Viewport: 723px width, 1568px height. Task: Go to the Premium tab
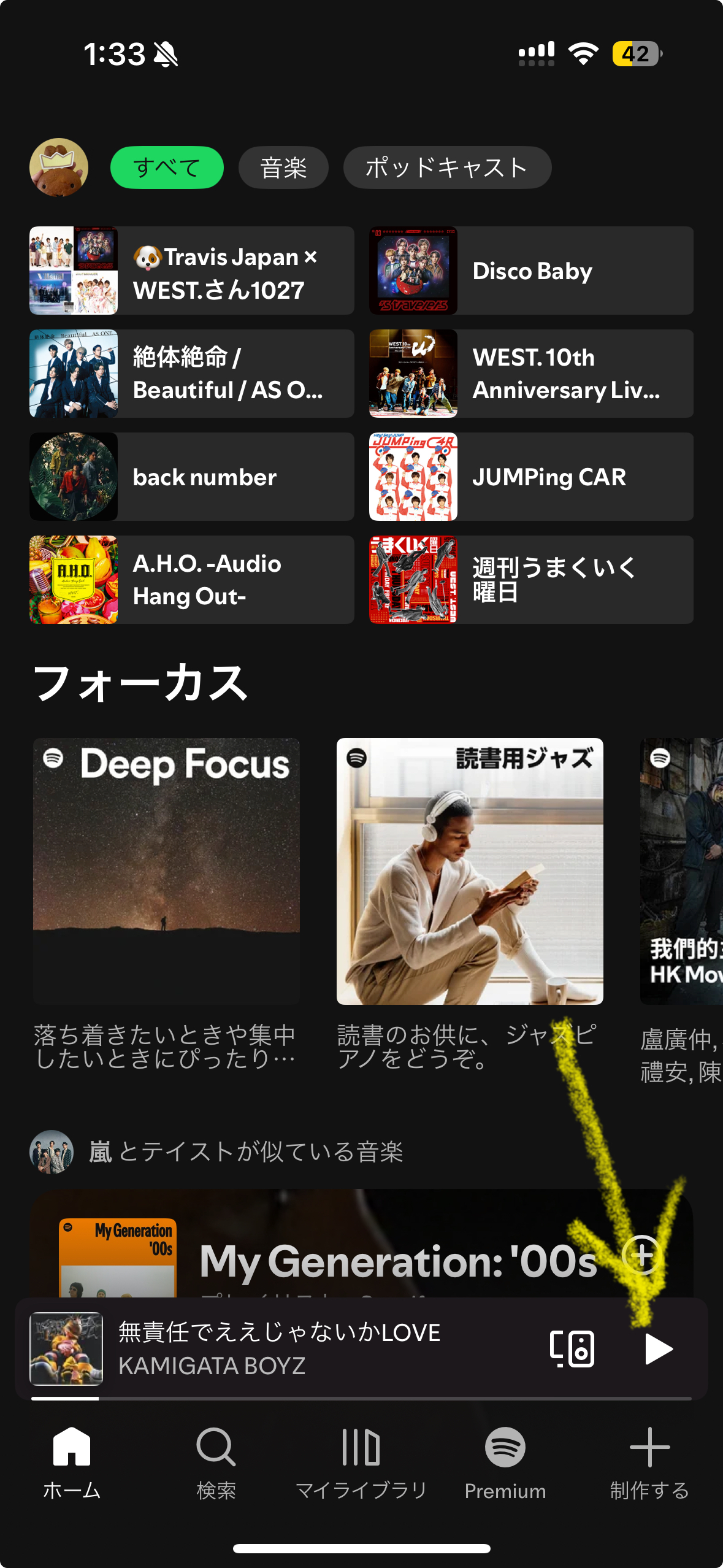point(505,1462)
